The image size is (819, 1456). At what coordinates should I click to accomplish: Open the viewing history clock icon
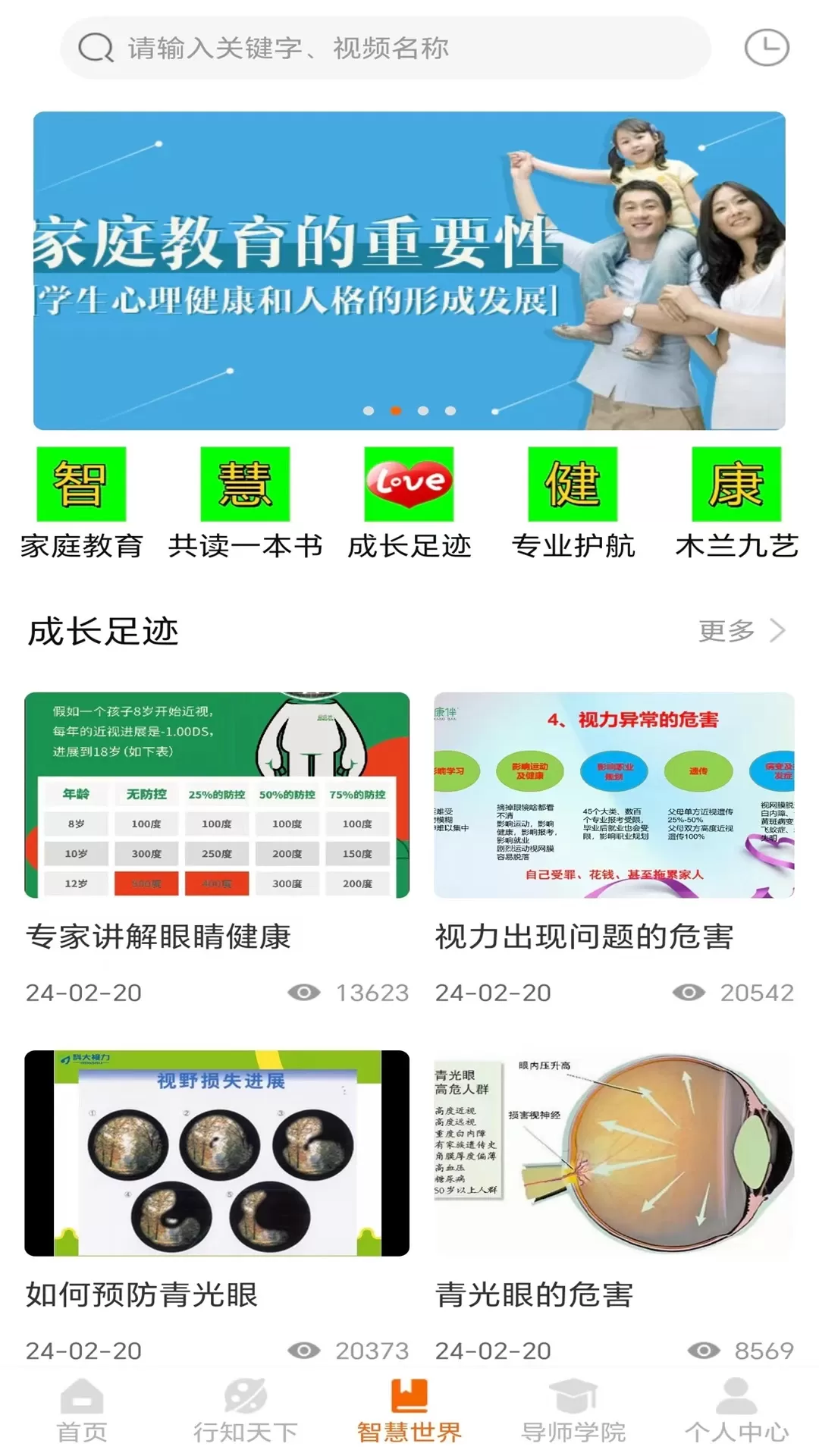pos(767,49)
